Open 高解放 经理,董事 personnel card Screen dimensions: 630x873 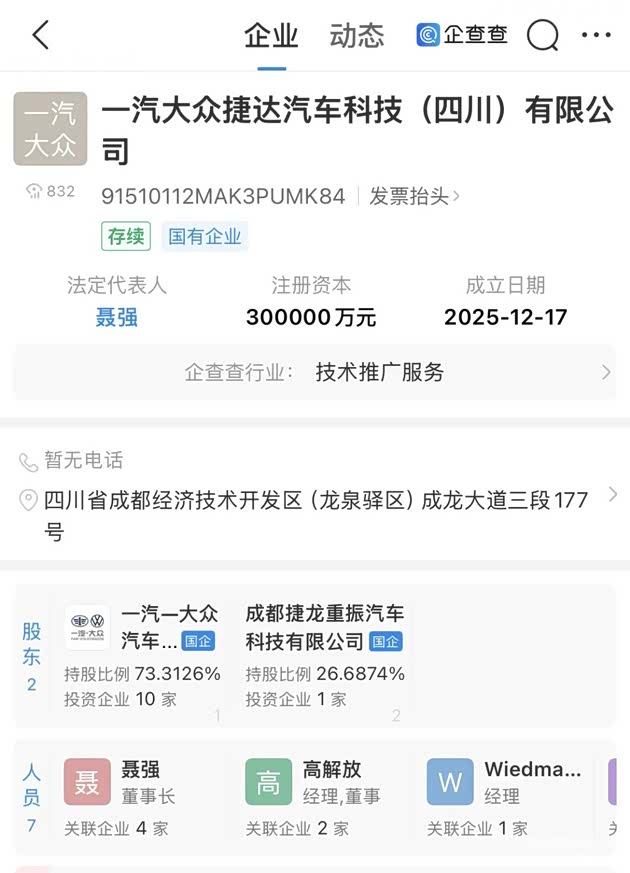[320, 797]
